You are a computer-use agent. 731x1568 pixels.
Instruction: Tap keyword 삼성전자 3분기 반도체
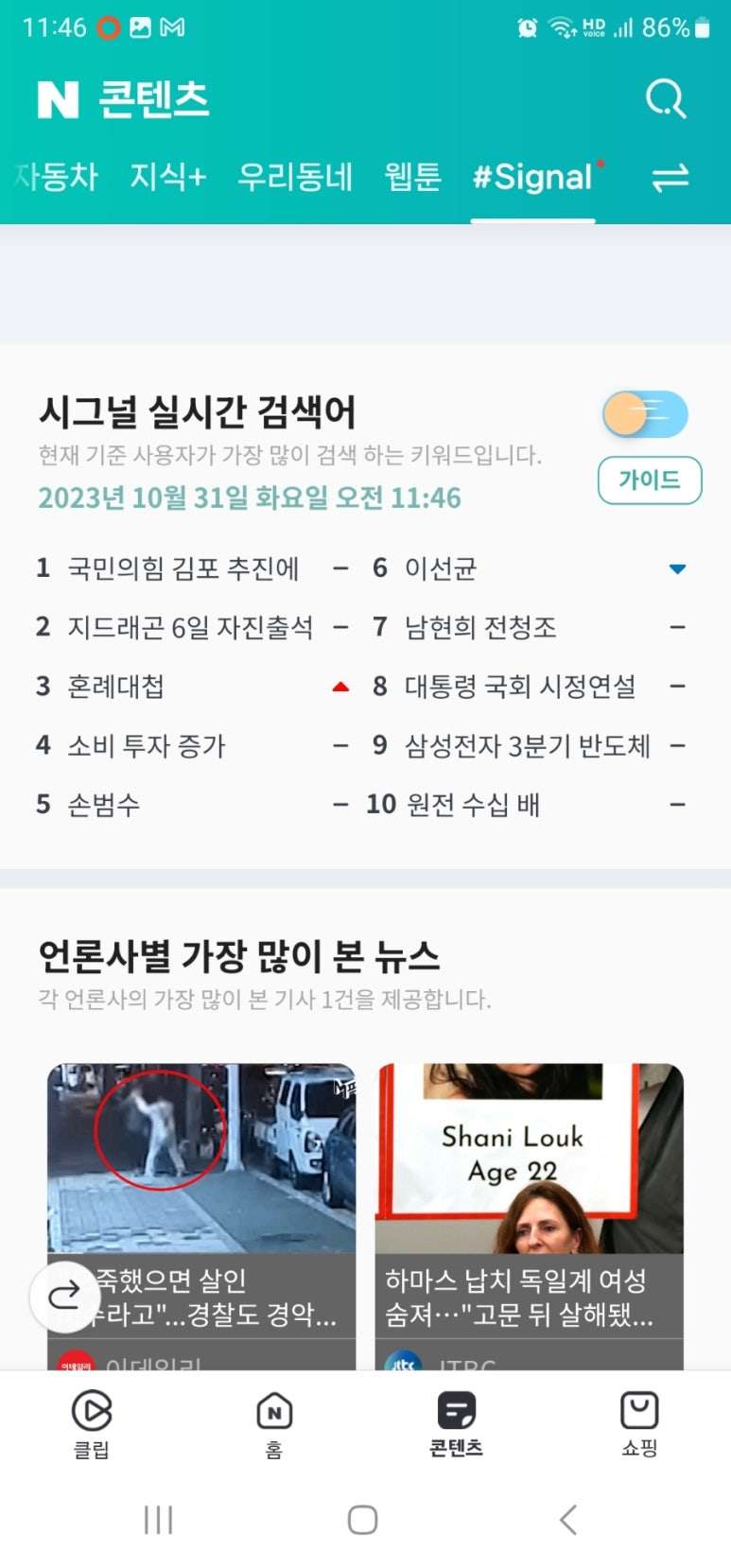527,746
